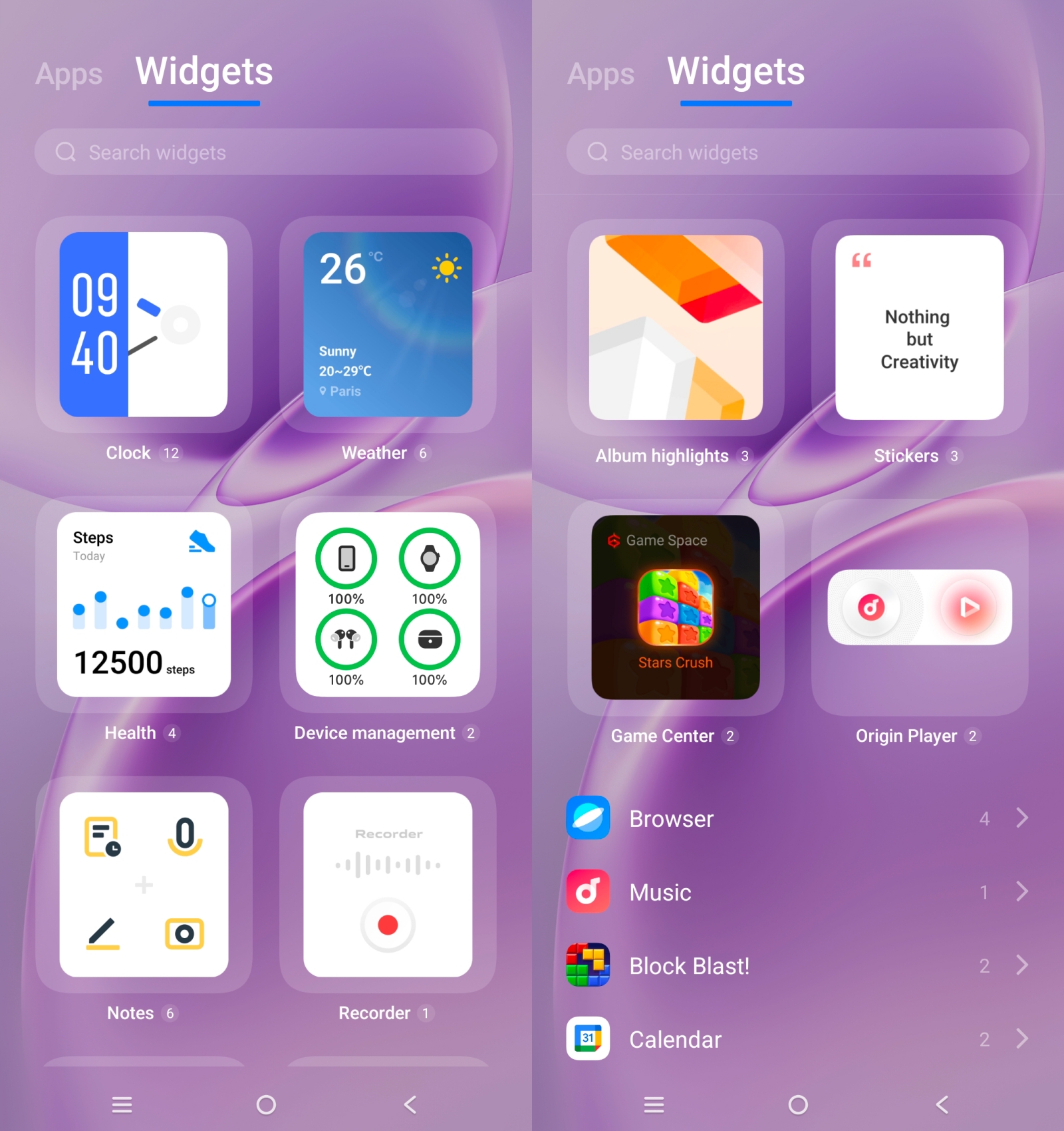Select the Weather widget card
Screen dimensions: 1064x1131
coord(388,325)
